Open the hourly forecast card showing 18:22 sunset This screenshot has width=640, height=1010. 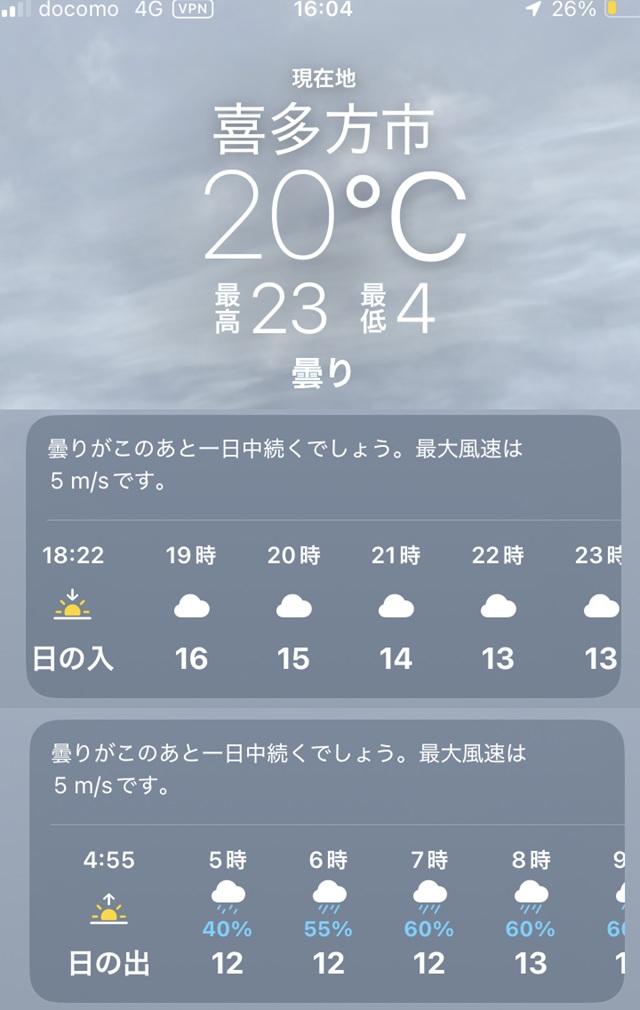[322, 556]
